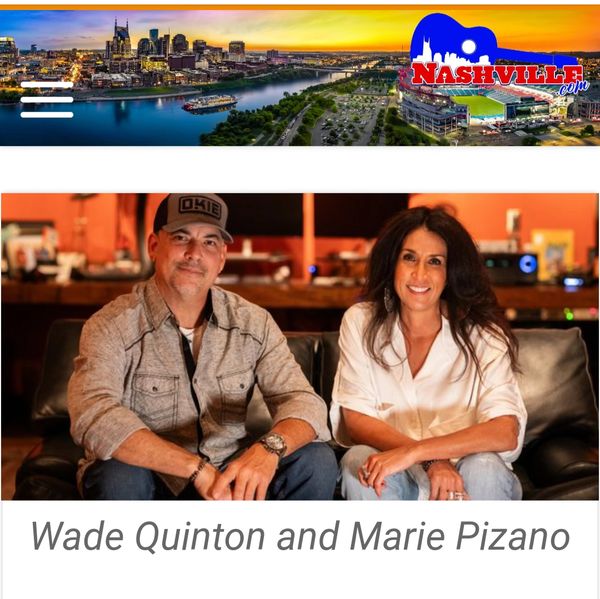This screenshot has height=599, width=600.
Task: Open the hamburger navigation menu
Action: [47, 100]
